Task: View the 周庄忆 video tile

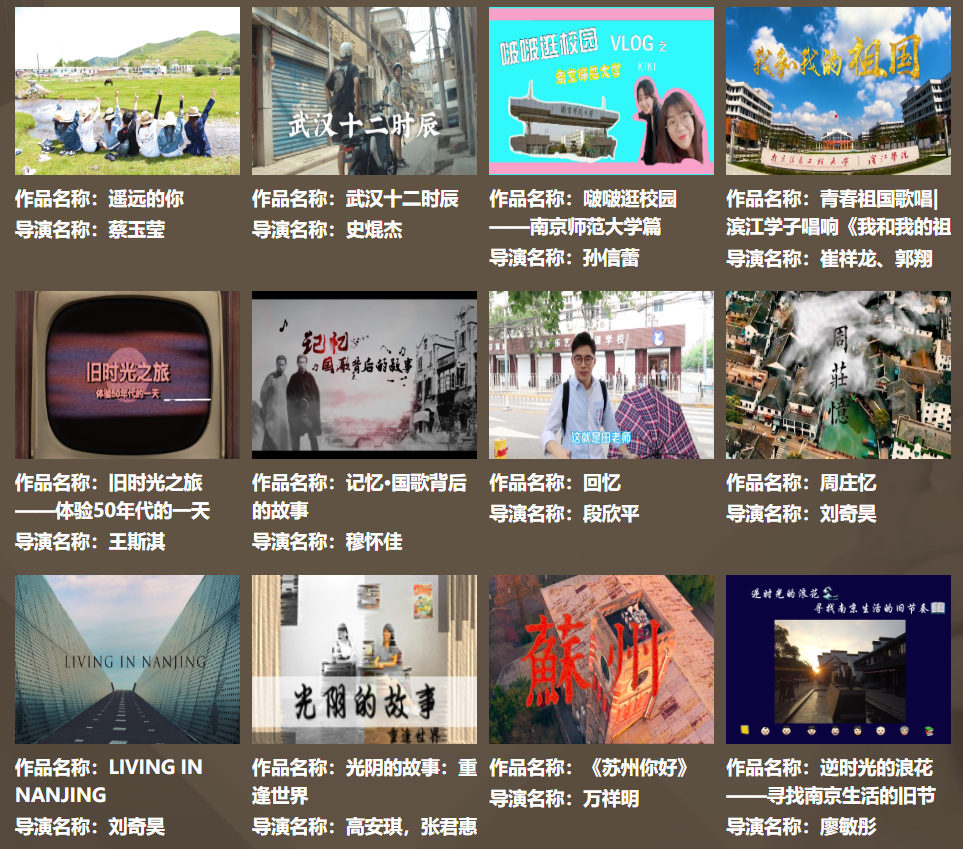Action: pos(838,375)
